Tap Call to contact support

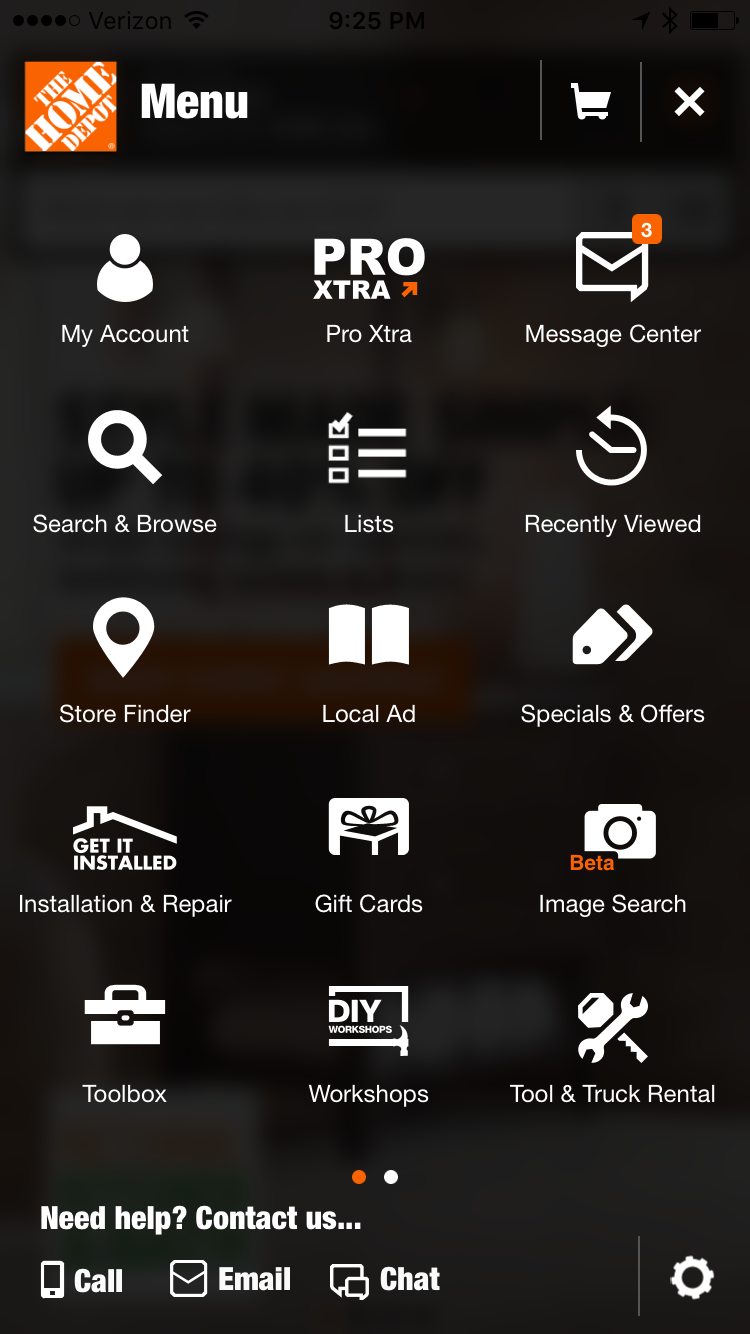click(x=80, y=1279)
